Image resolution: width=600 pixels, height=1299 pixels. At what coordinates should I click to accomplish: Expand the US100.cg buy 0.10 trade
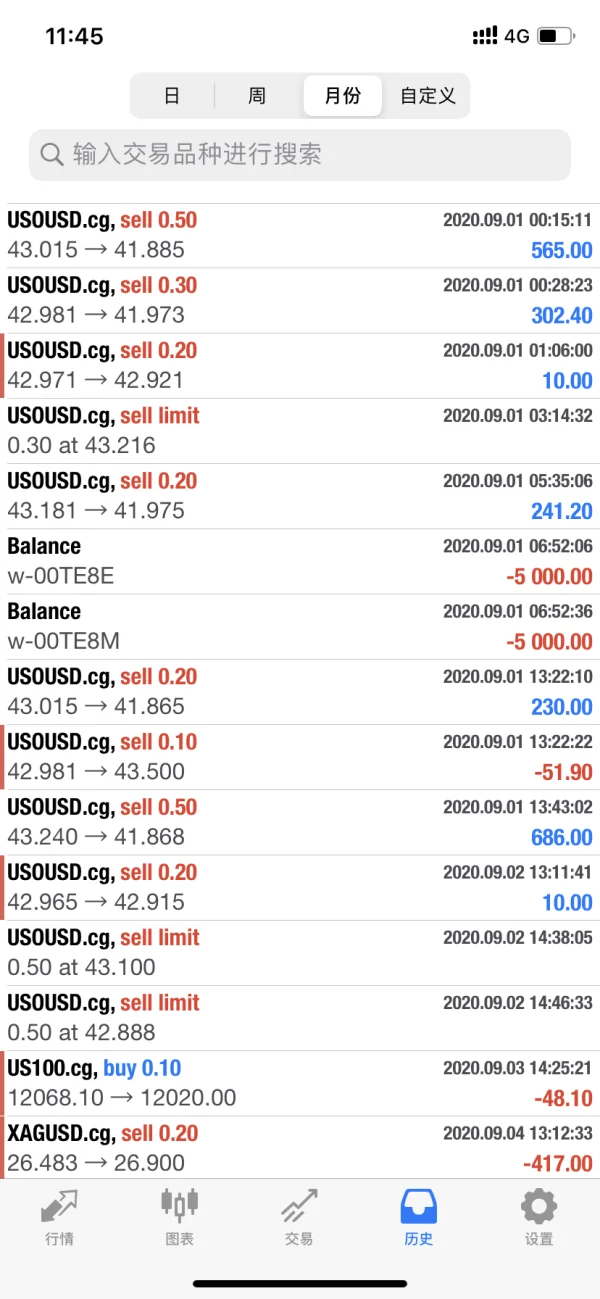coord(300,1083)
